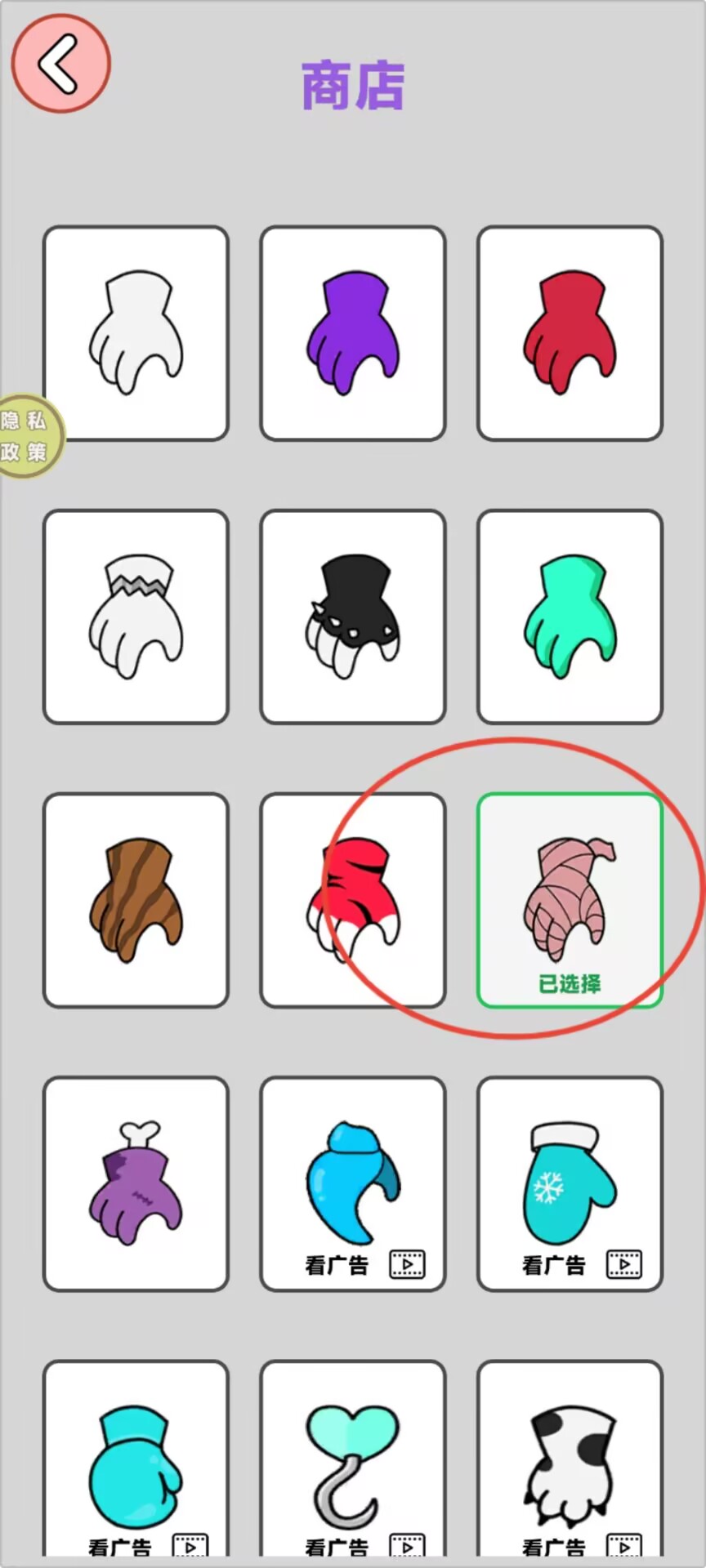Select the black spiked glove

pyautogui.click(x=353, y=617)
